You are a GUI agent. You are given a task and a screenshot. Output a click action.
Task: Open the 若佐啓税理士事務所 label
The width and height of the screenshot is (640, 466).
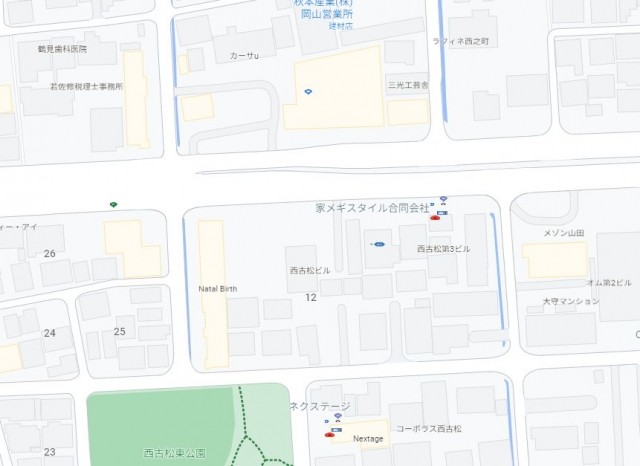pos(87,87)
